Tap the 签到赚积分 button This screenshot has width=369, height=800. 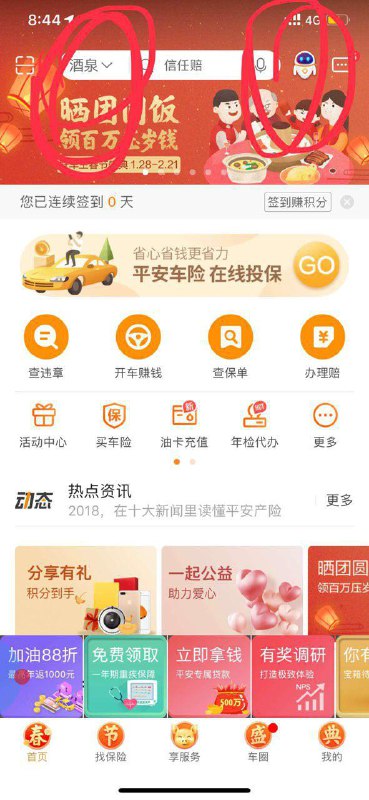pos(298,202)
